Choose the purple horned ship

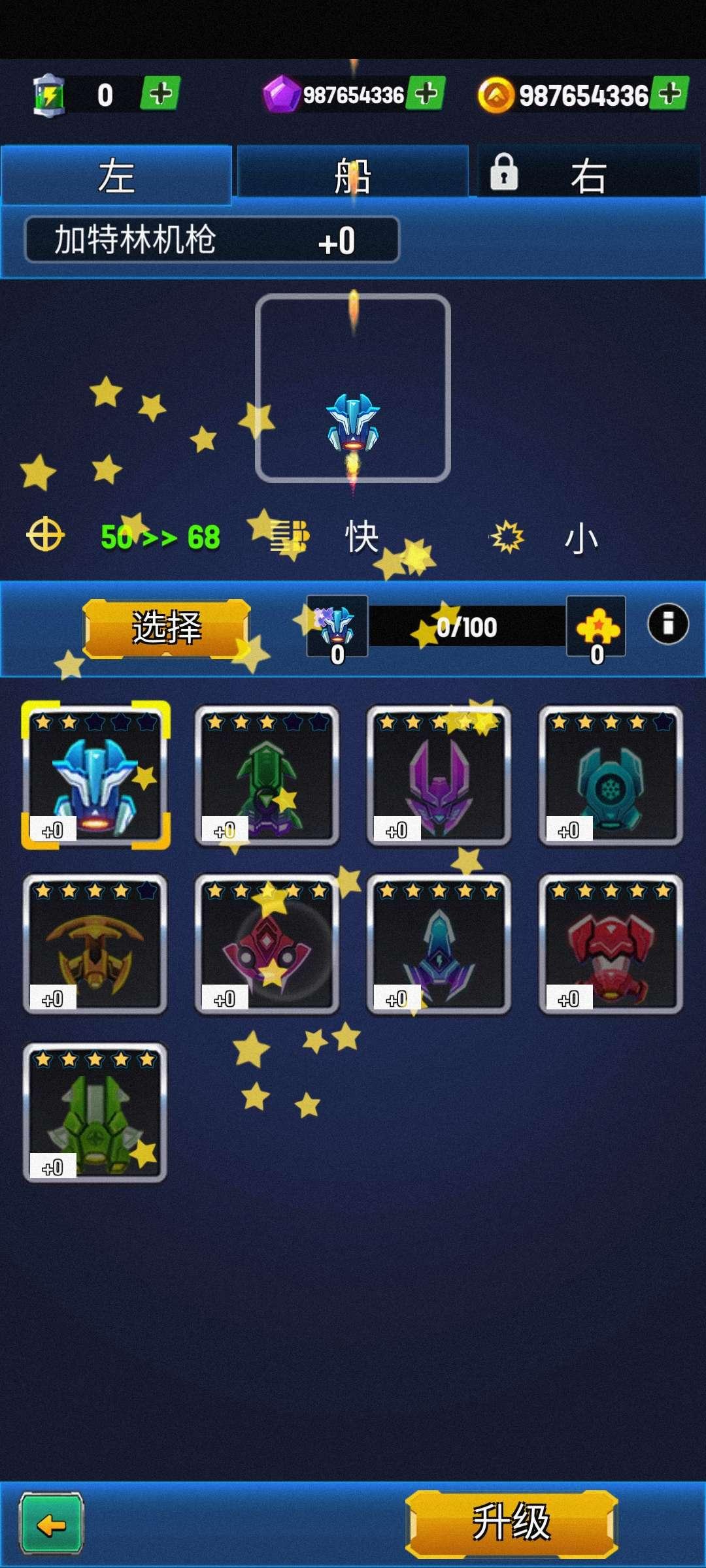tap(439, 775)
